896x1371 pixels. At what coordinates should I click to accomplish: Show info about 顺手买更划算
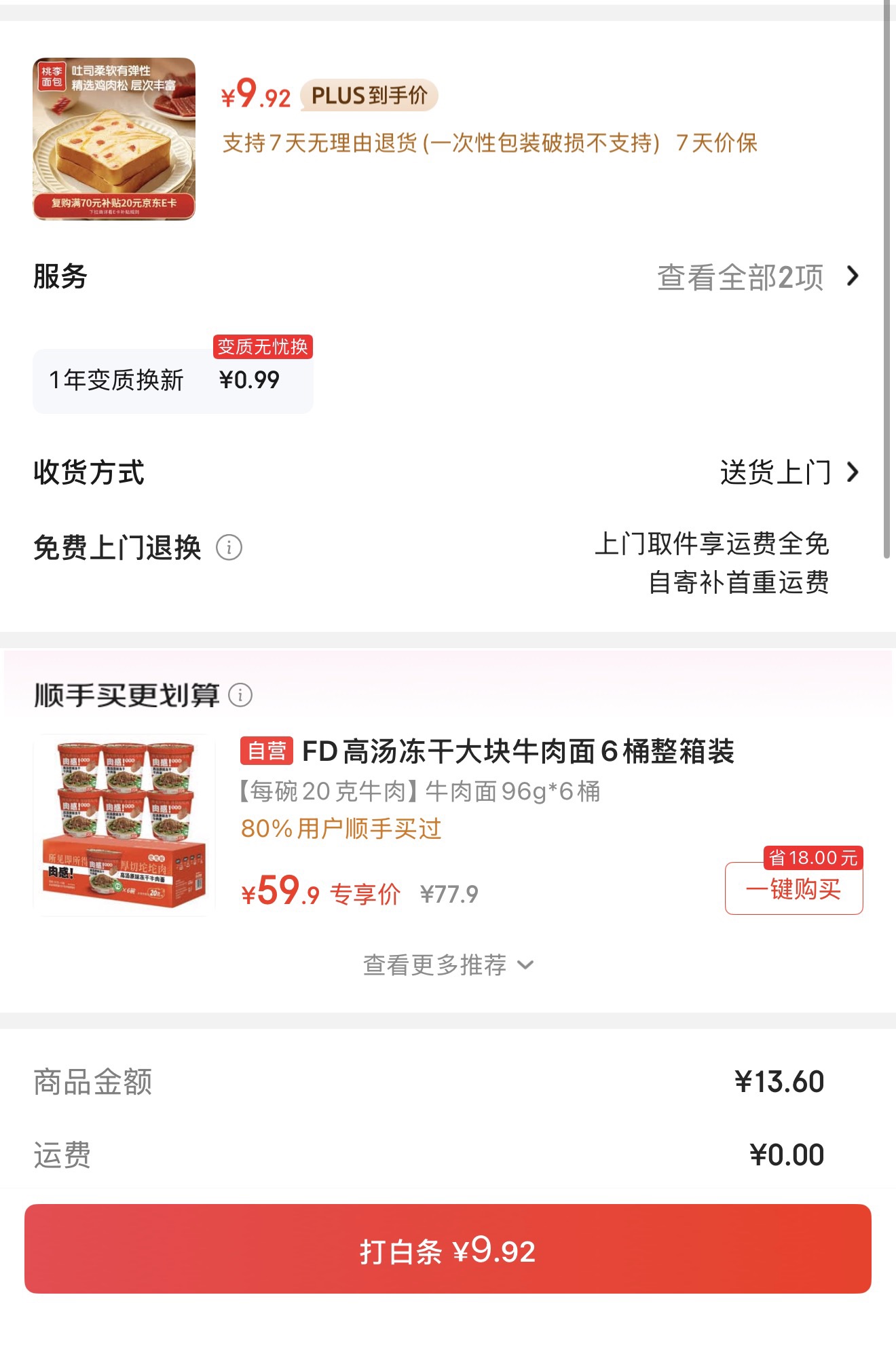click(240, 695)
